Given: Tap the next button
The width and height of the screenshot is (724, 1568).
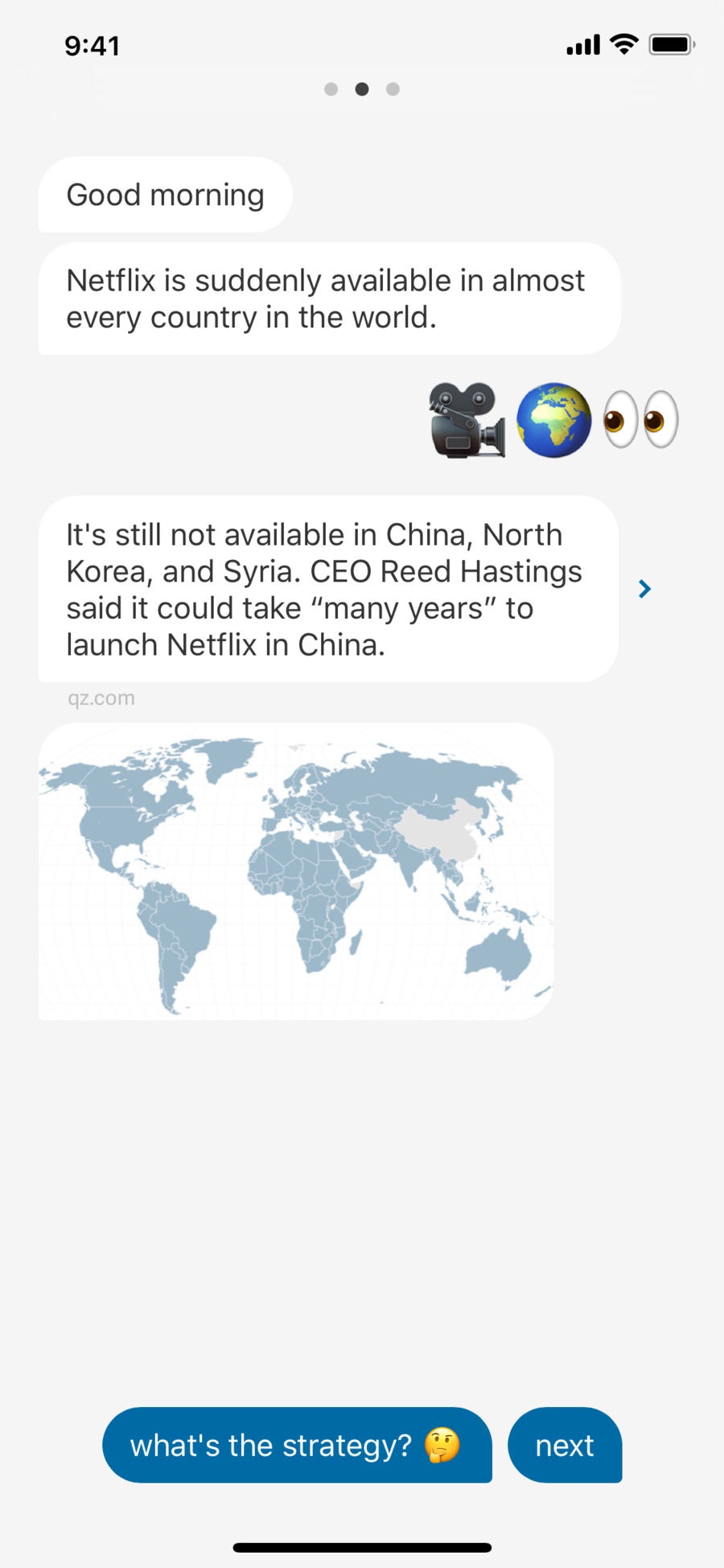Looking at the screenshot, I should 564,1445.
